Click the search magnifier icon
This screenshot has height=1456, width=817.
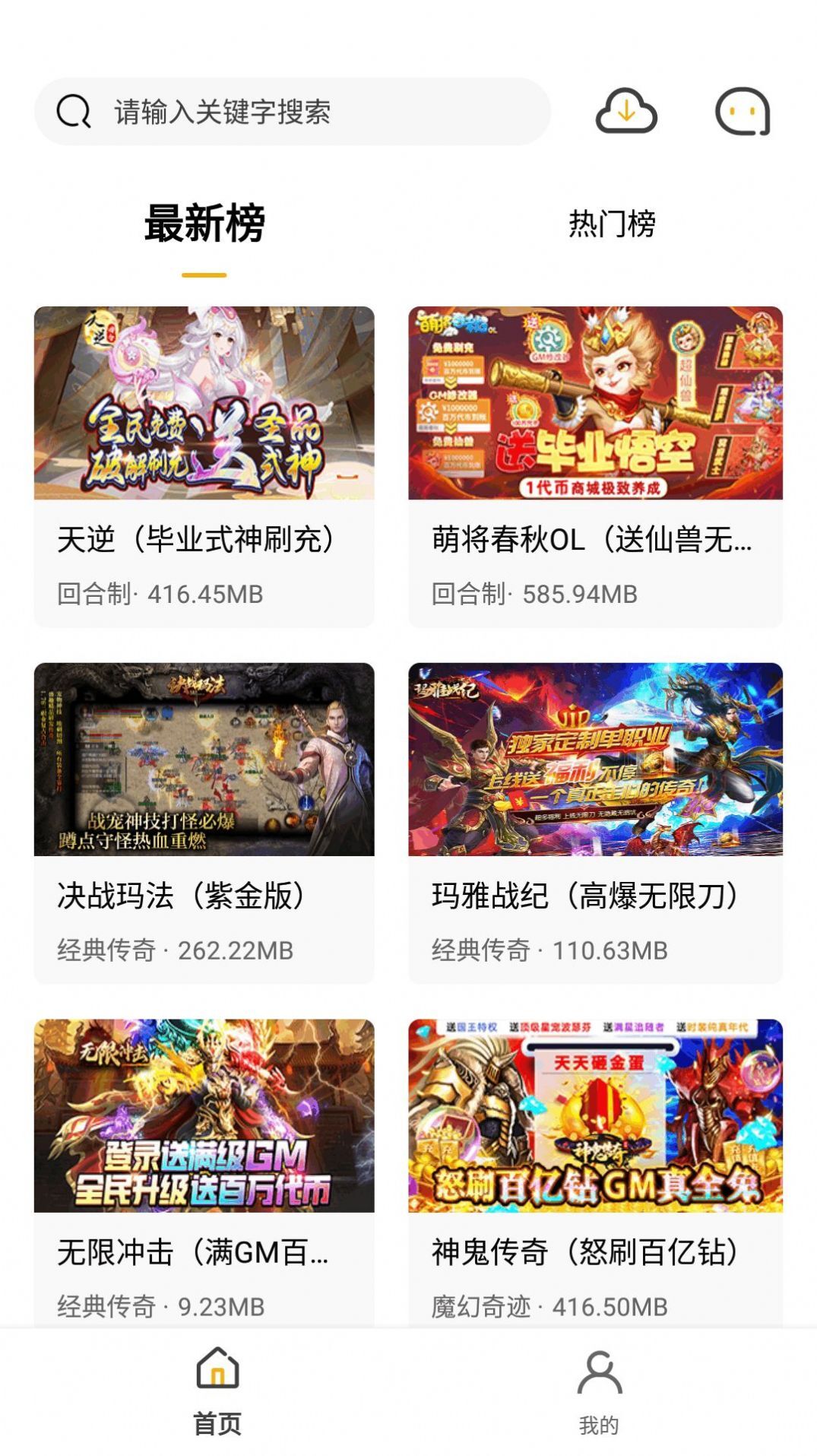[72, 113]
